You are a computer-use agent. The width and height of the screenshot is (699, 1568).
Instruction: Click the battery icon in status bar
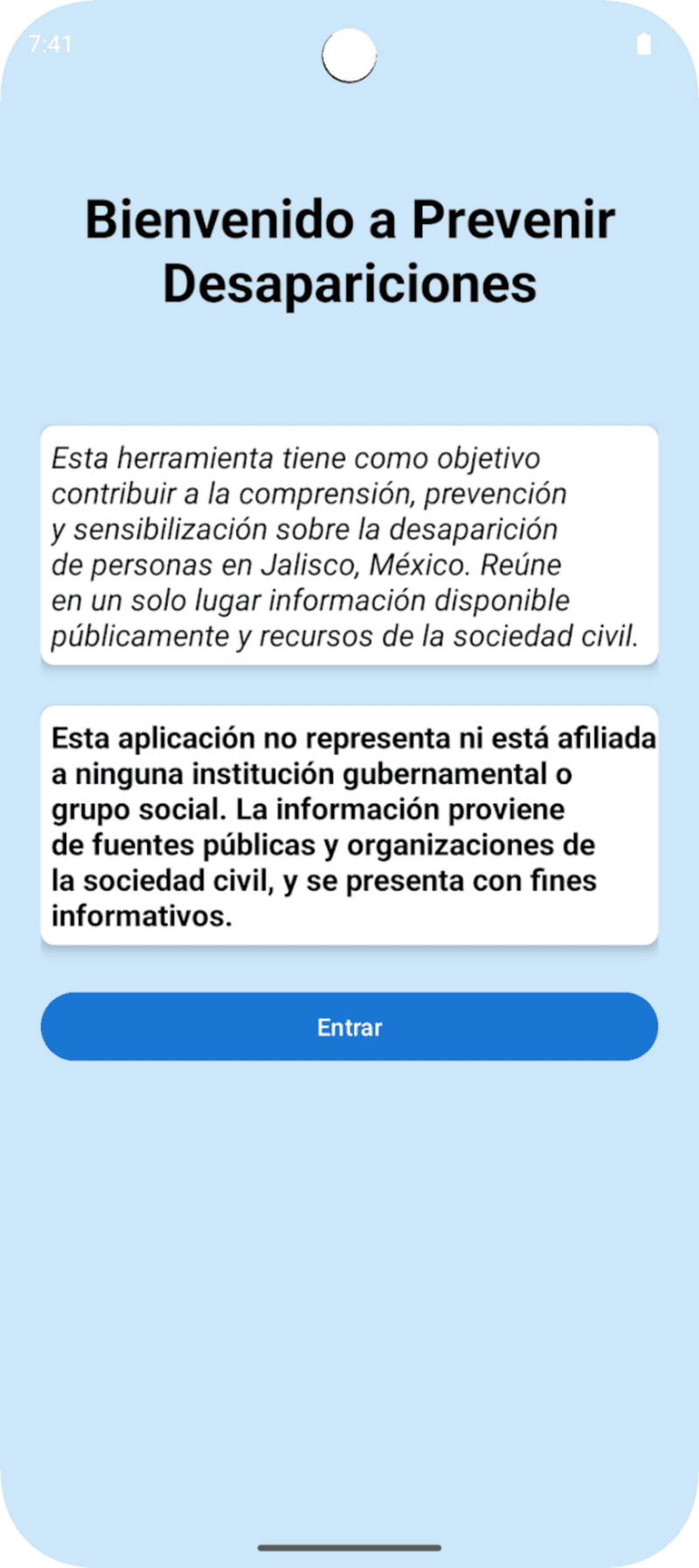(x=644, y=44)
